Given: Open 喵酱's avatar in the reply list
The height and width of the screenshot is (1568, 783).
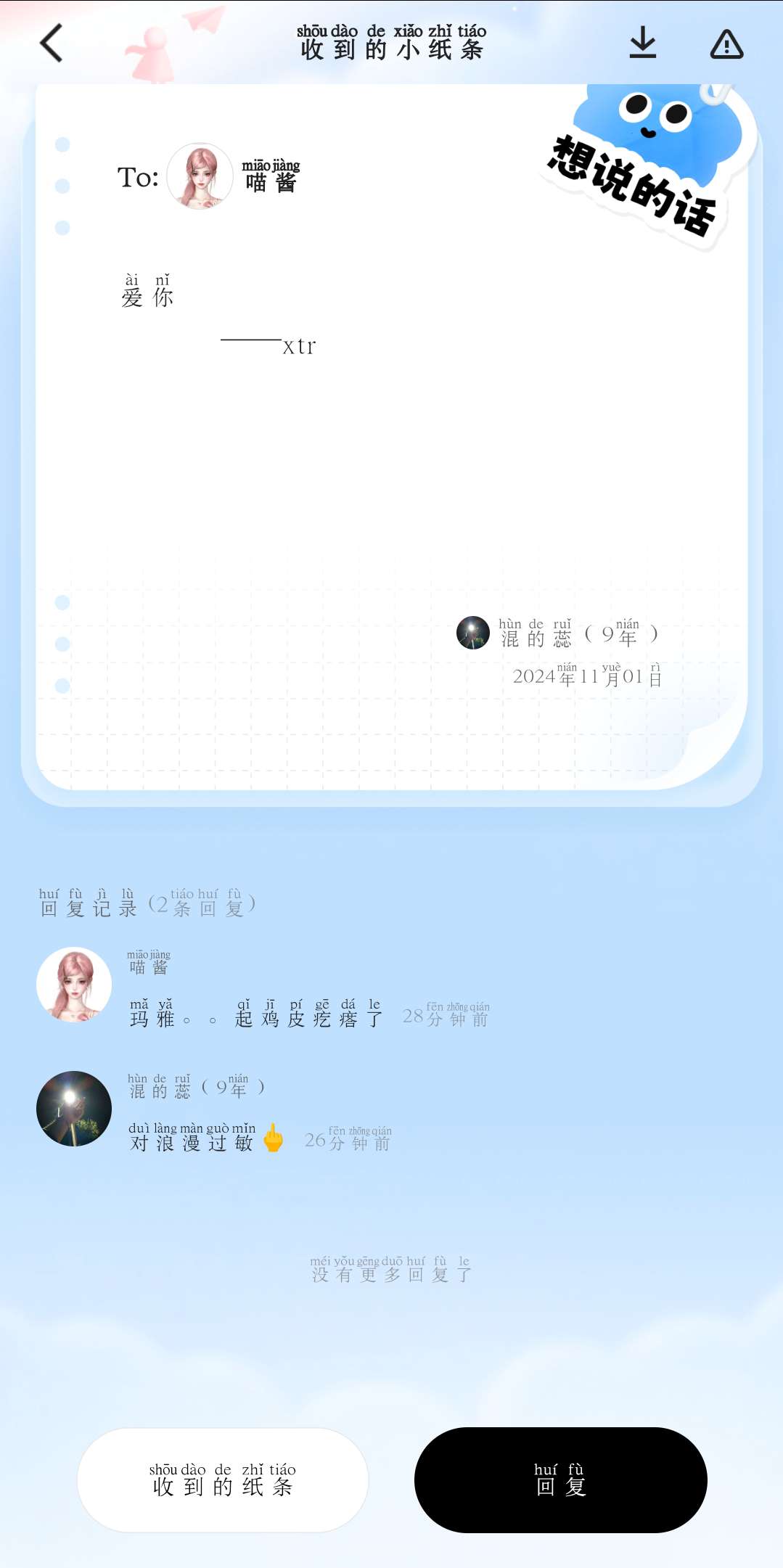Looking at the screenshot, I should 74,985.
